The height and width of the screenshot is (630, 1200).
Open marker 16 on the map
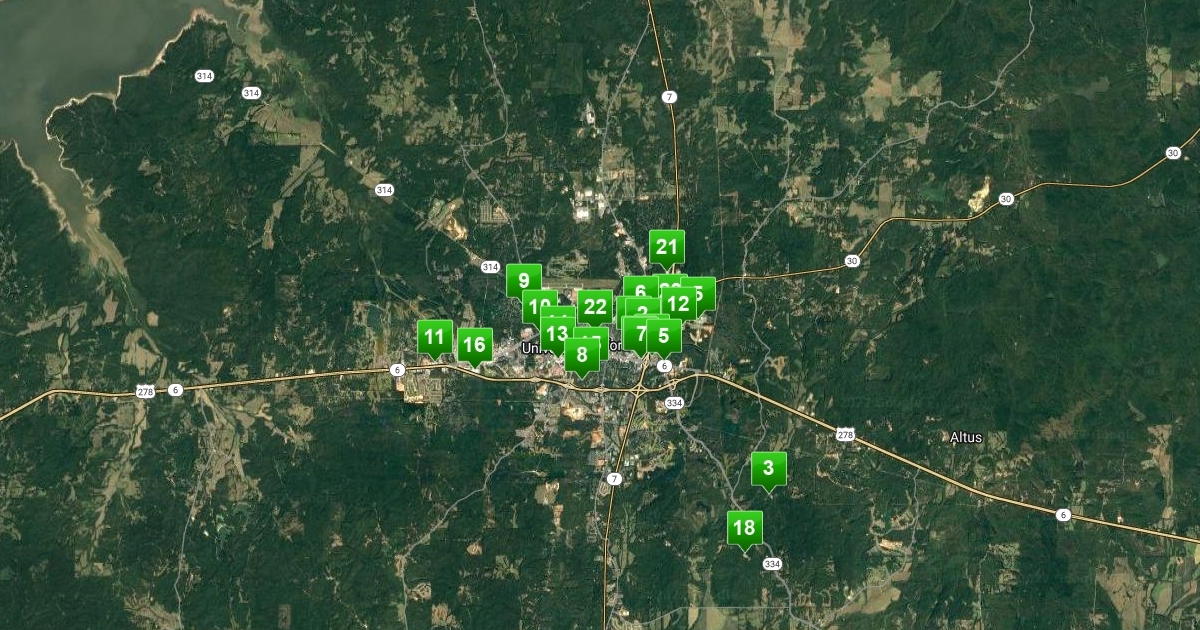tap(474, 345)
